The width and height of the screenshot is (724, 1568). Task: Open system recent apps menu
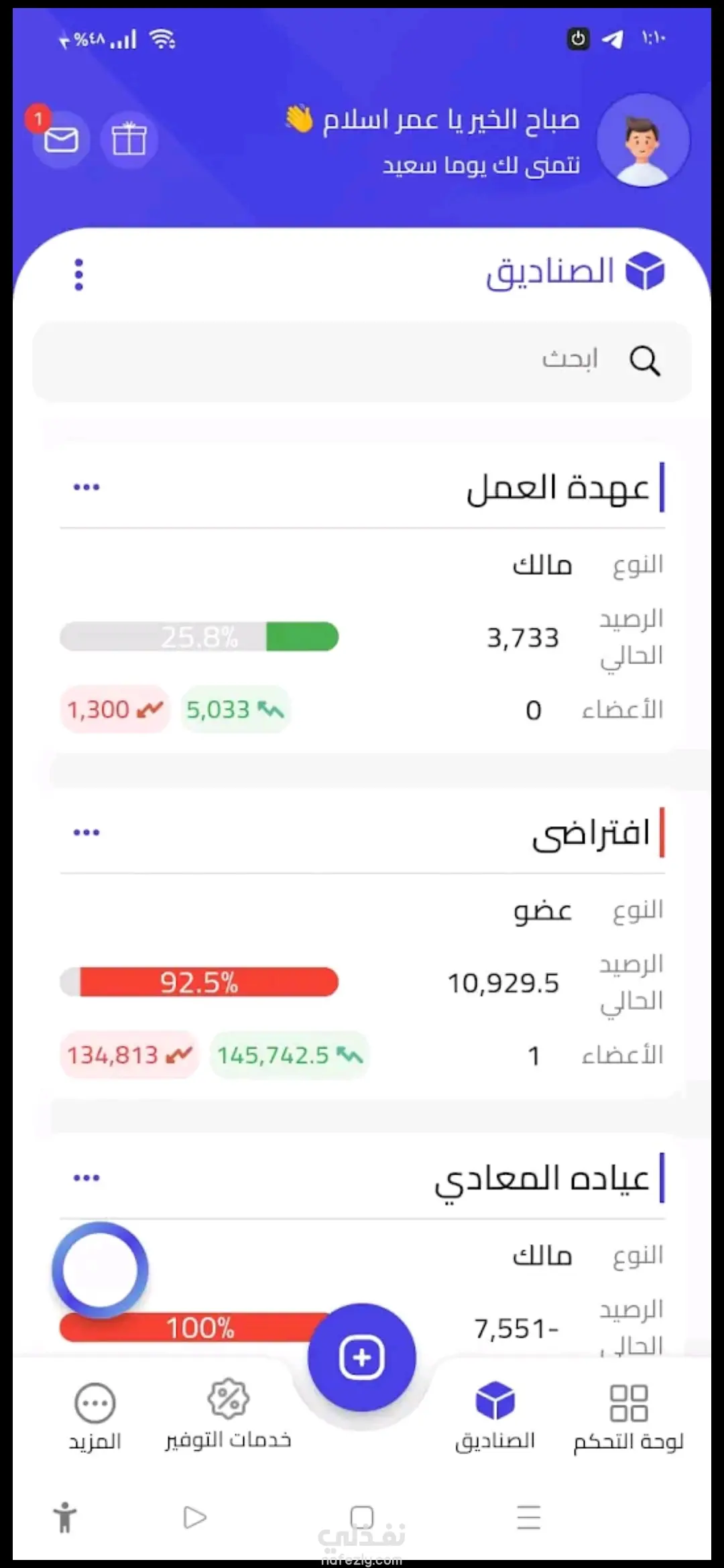(x=528, y=1517)
